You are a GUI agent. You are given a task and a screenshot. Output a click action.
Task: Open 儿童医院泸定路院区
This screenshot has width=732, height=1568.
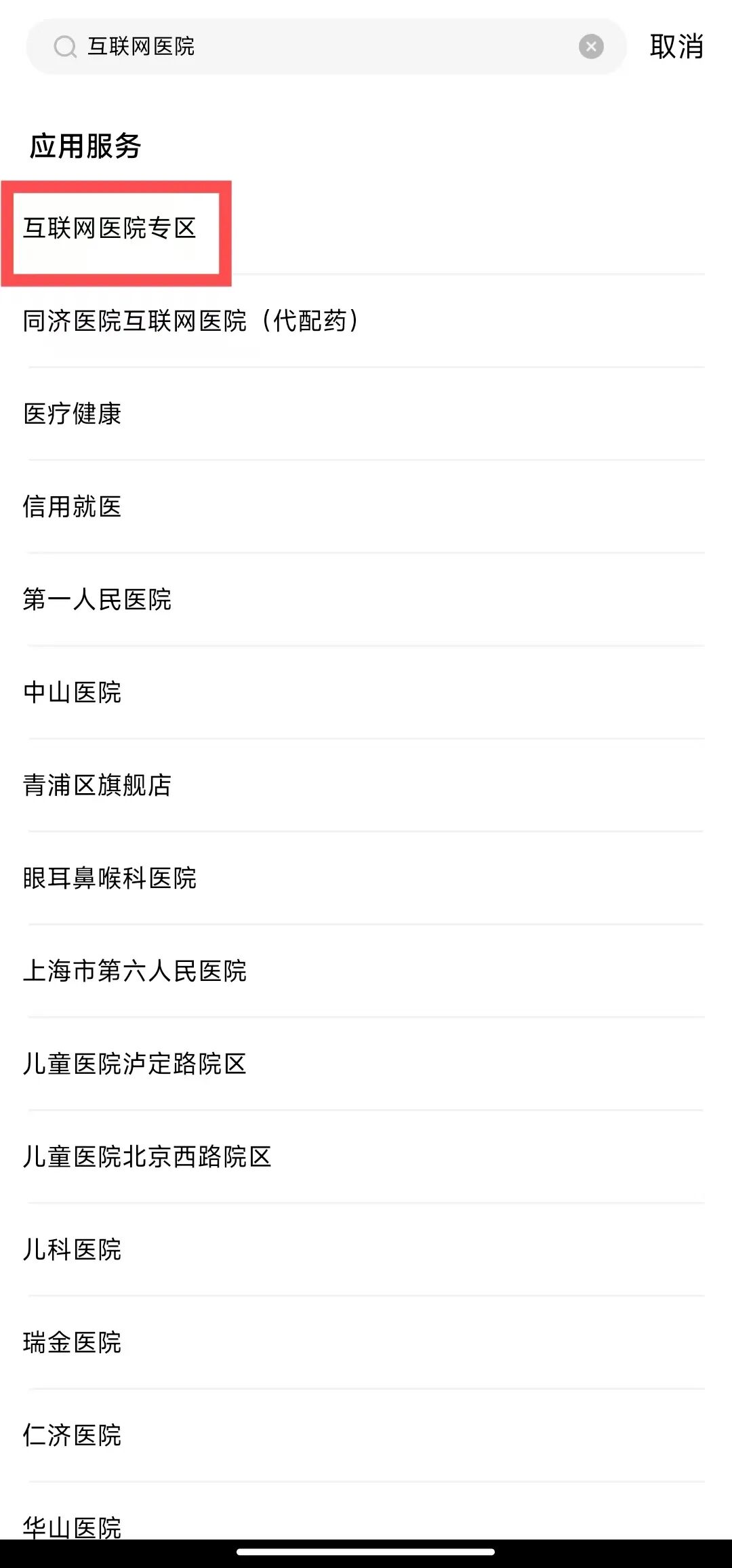click(135, 1064)
